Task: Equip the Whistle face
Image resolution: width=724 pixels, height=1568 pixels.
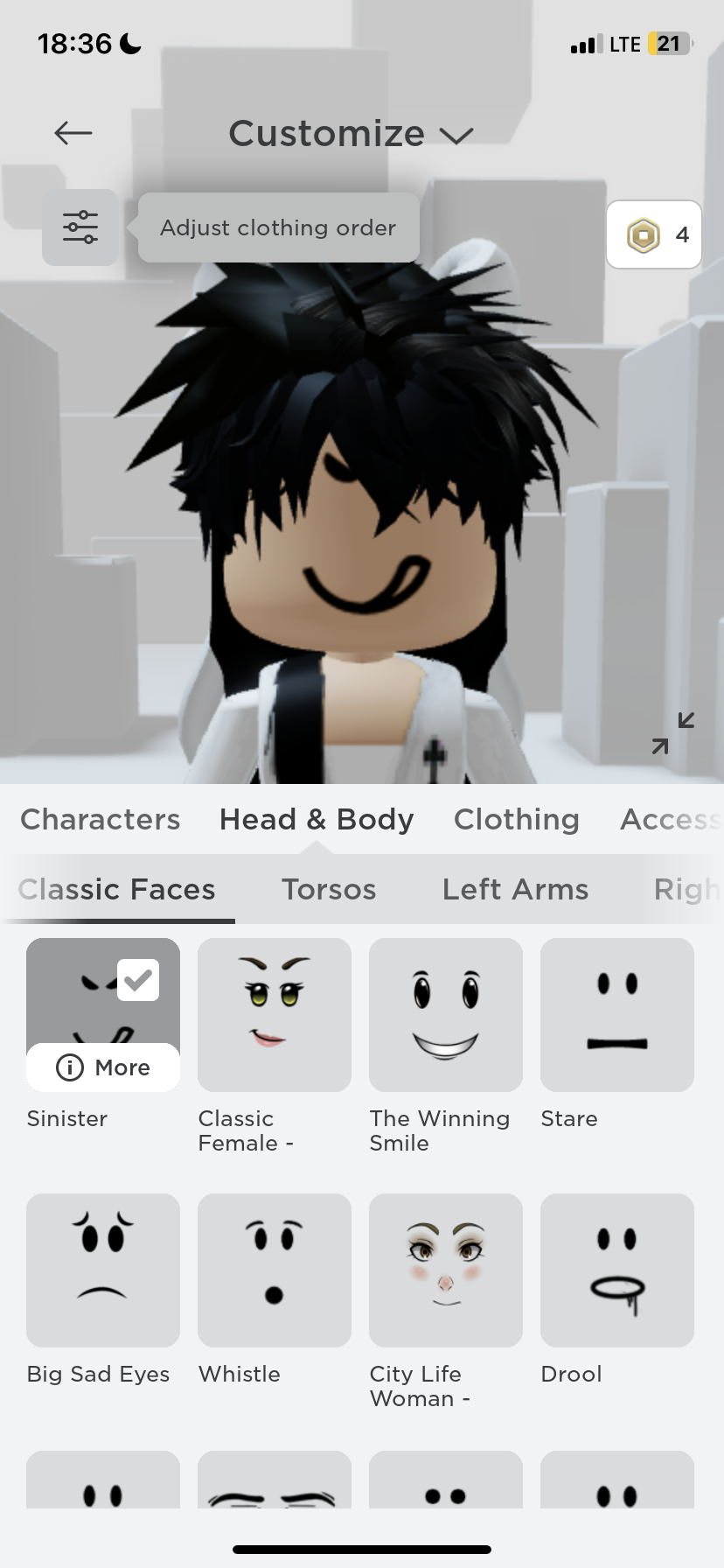Action: click(x=275, y=1270)
